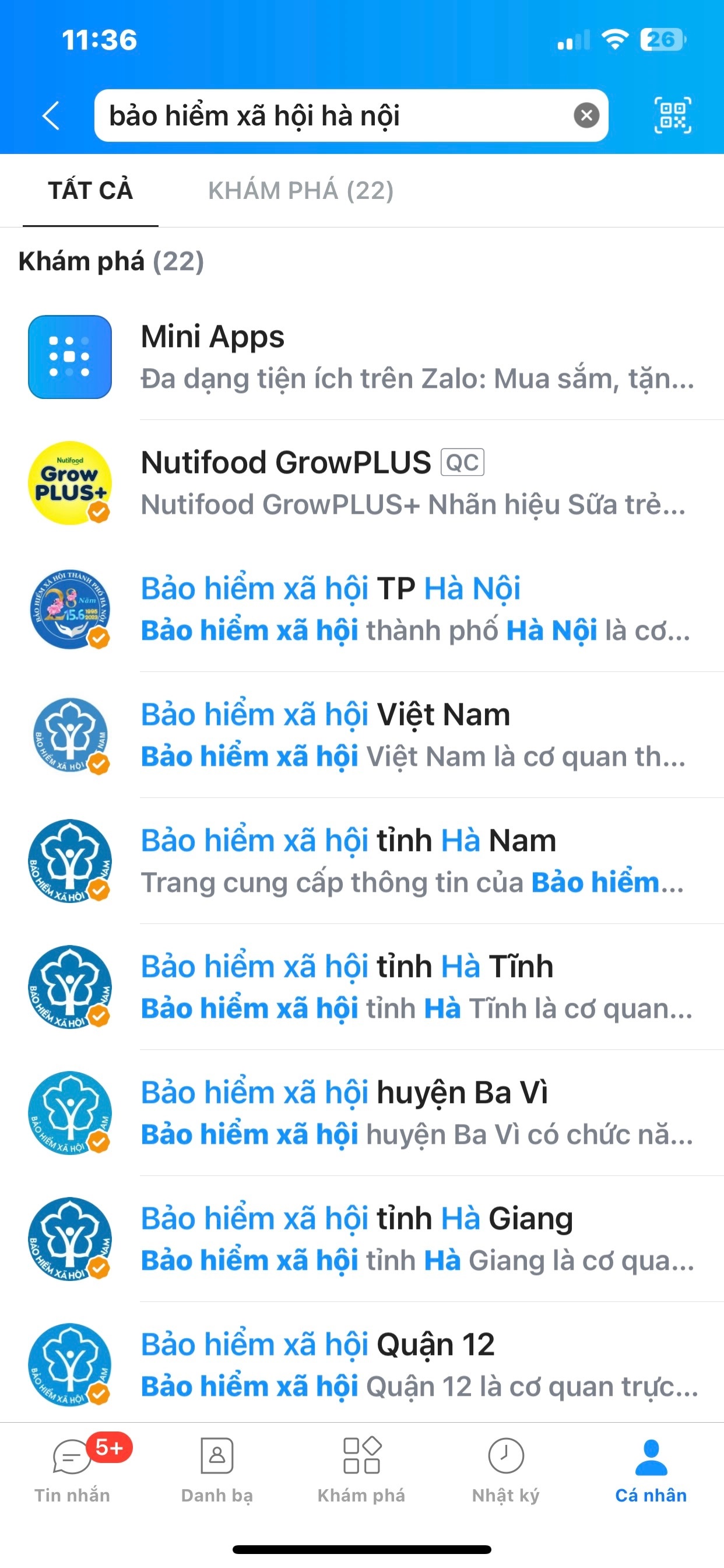Open Bảo hiểm xã hội tỉnh Hà Tĩnh
Viewport: 724px width, 1568px height.
(x=362, y=988)
